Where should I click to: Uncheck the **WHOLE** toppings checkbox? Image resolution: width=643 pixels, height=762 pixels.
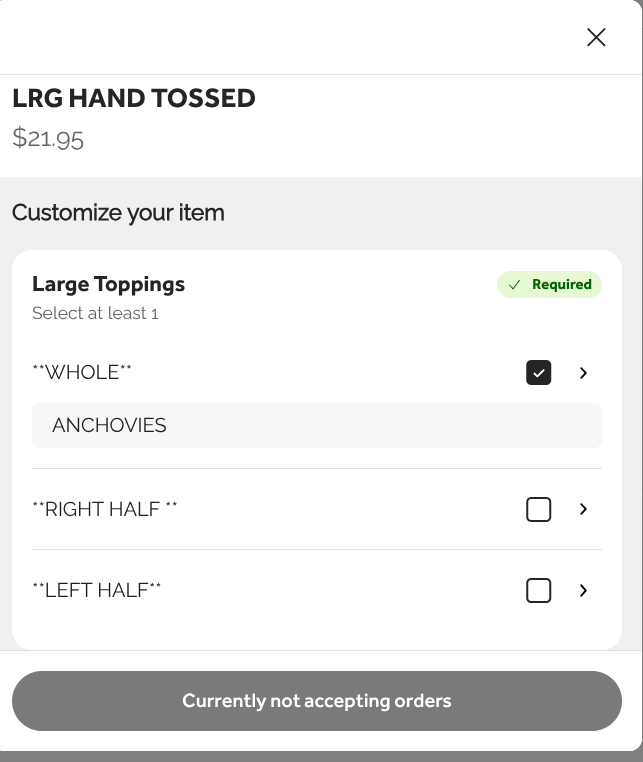point(538,373)
